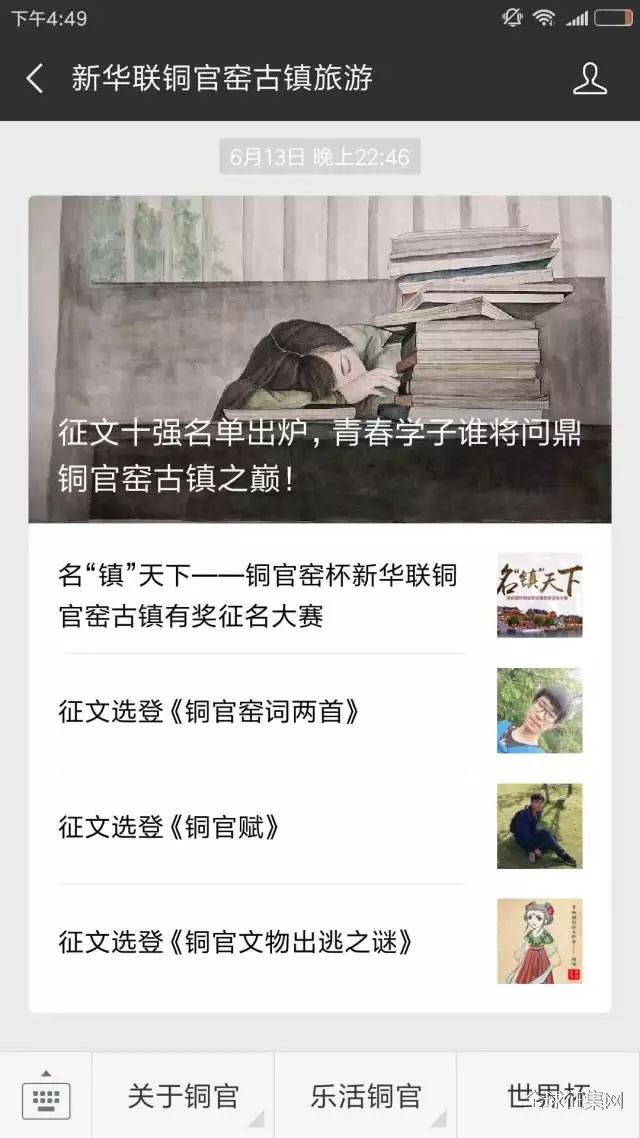640x1138 pixels.
Task: Open 征文选登《铜官窑词两首》
Action: pyautogui.click(x=210, y=711)
